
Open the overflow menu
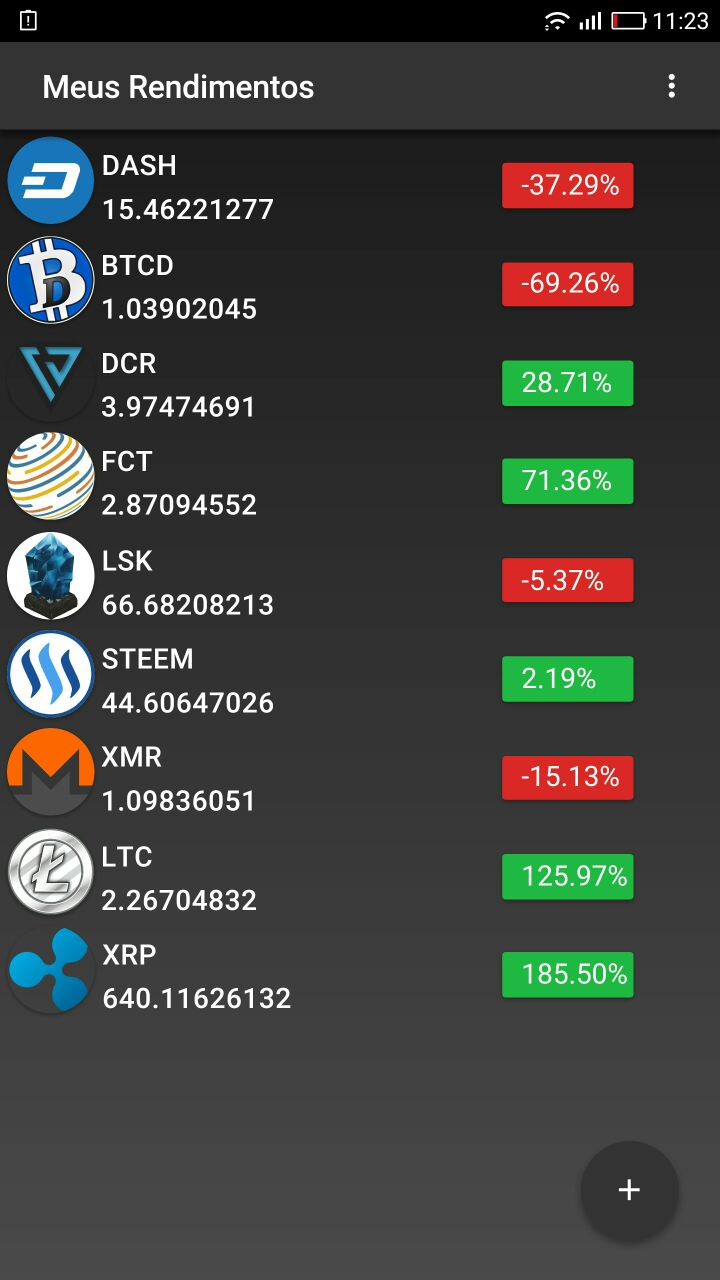pyautogui.click(x=672, y=87)
